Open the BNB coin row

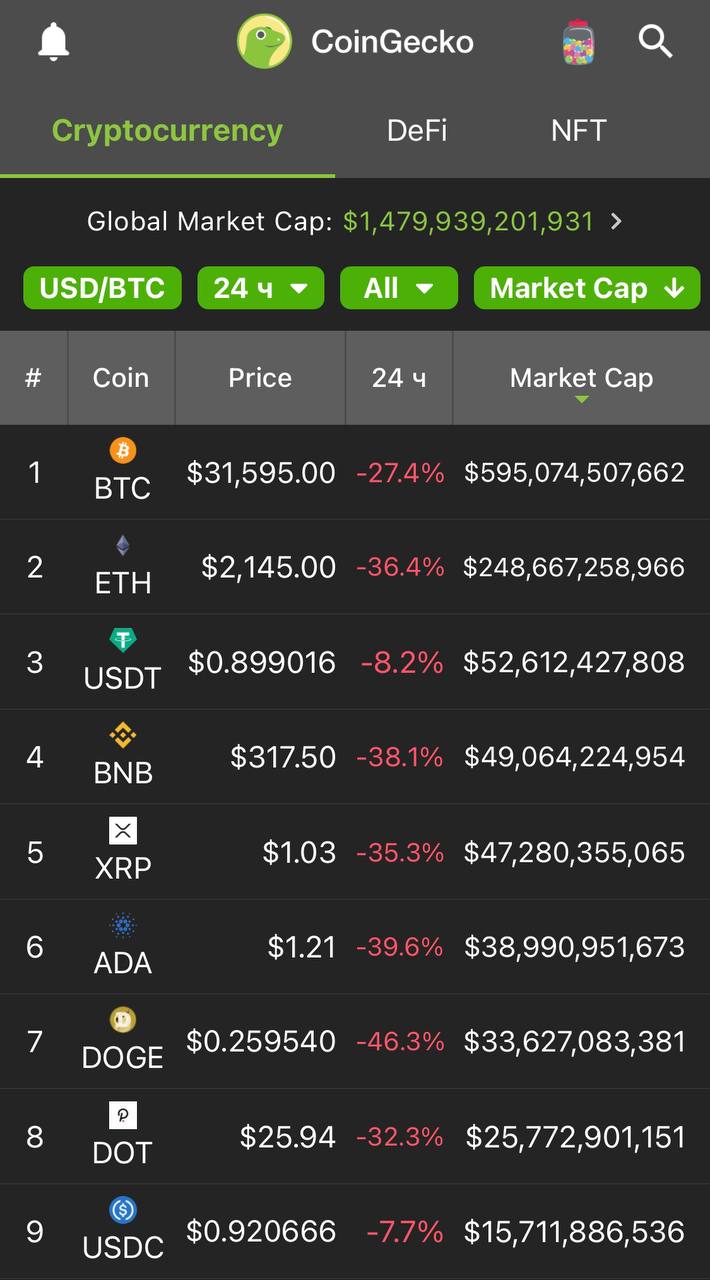tap(355, 757)
